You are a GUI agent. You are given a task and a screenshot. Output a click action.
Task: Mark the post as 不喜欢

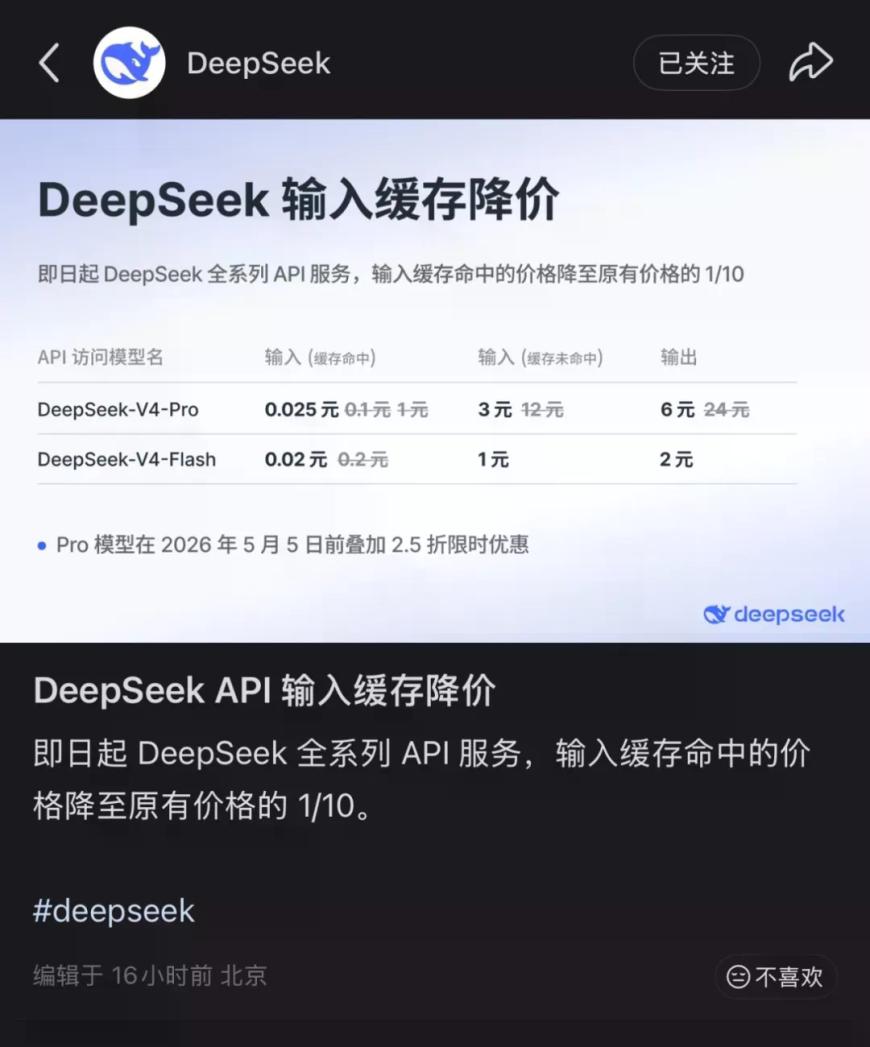775,976
